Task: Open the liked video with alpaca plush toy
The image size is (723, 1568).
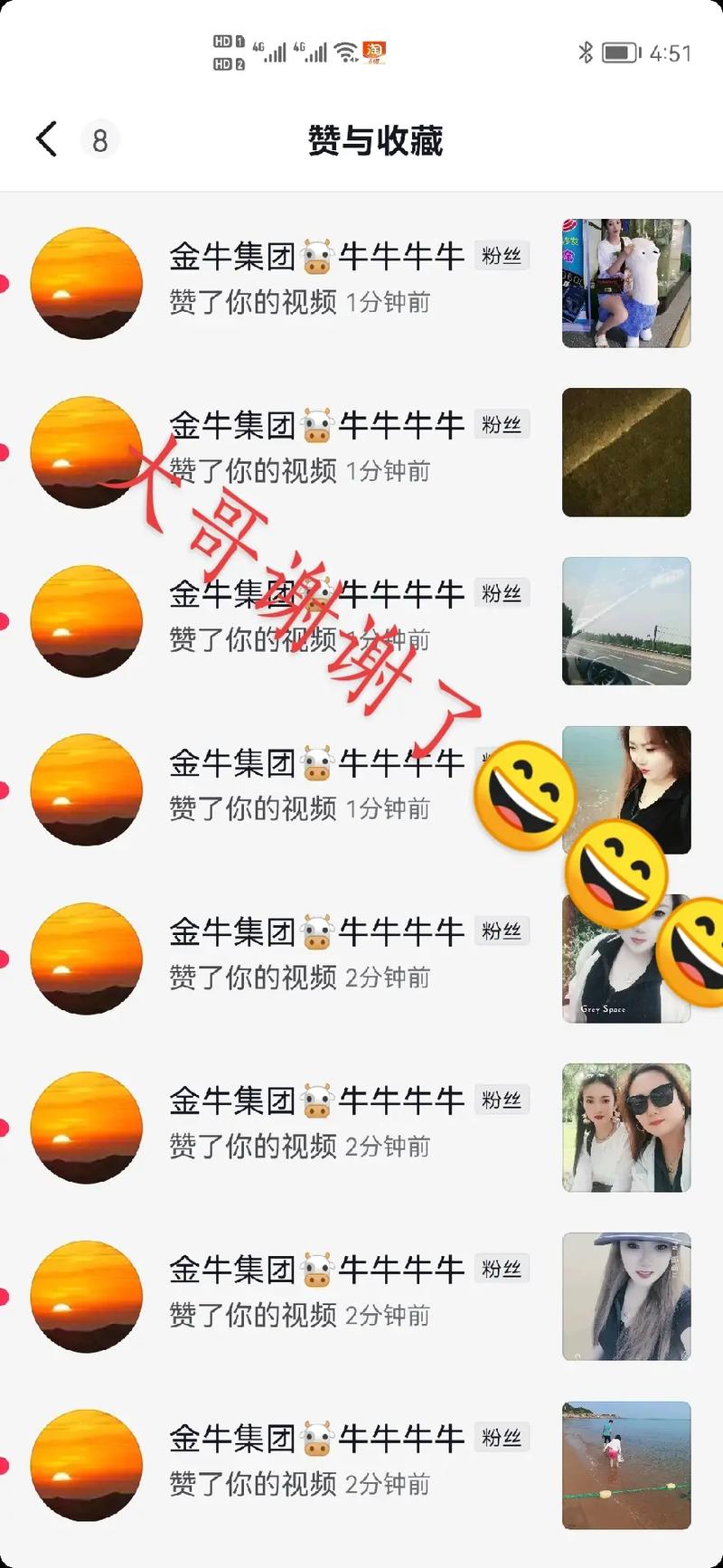Action: (626, 283)
